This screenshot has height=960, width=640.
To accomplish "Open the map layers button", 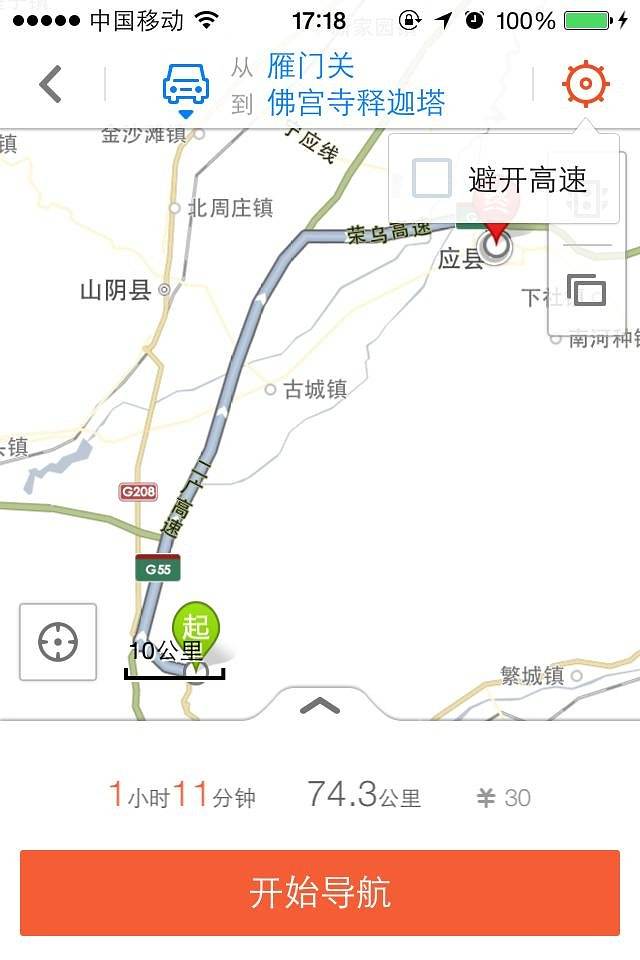I will pos(587,290).
